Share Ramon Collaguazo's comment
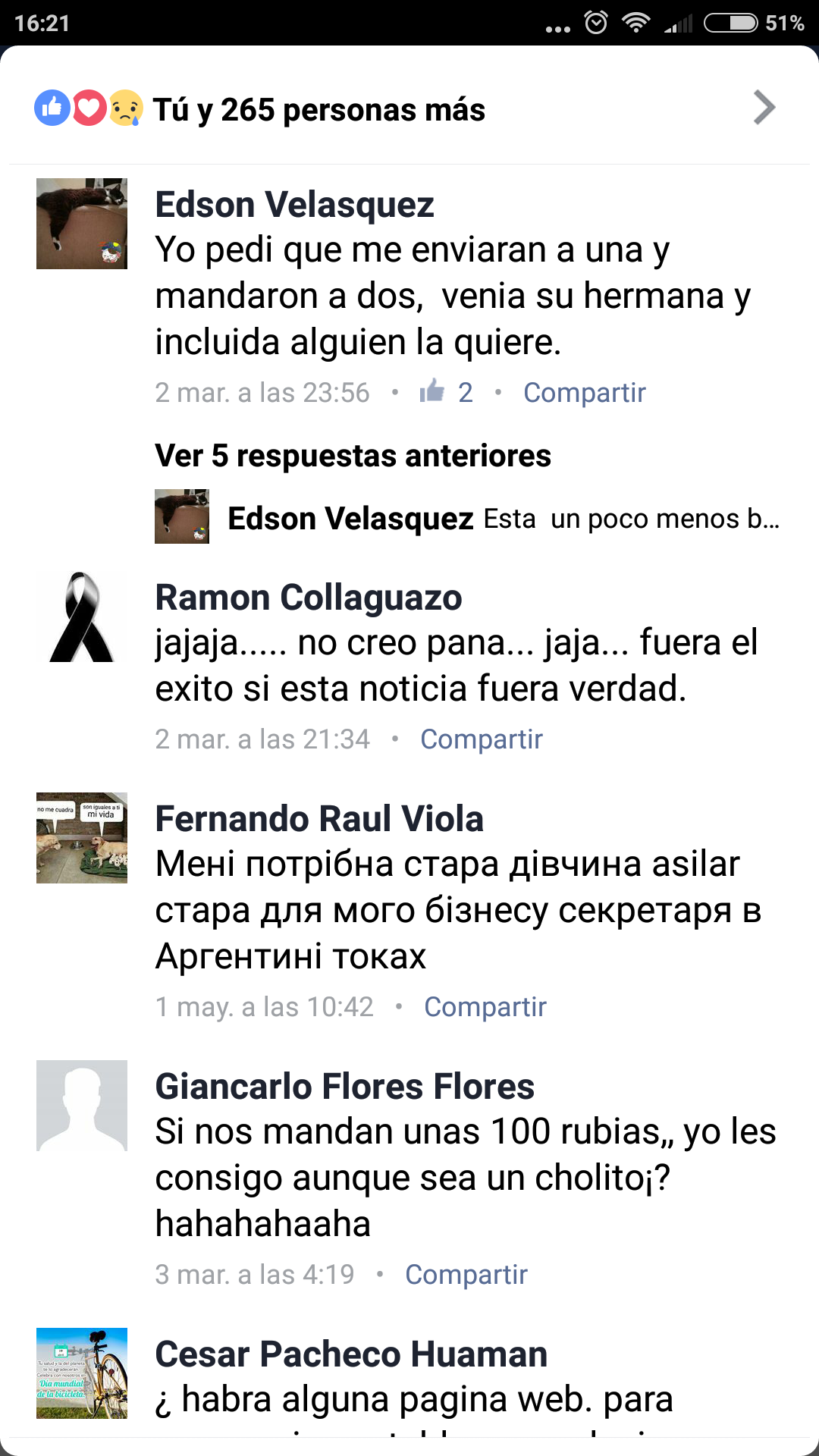 [482, 739]
